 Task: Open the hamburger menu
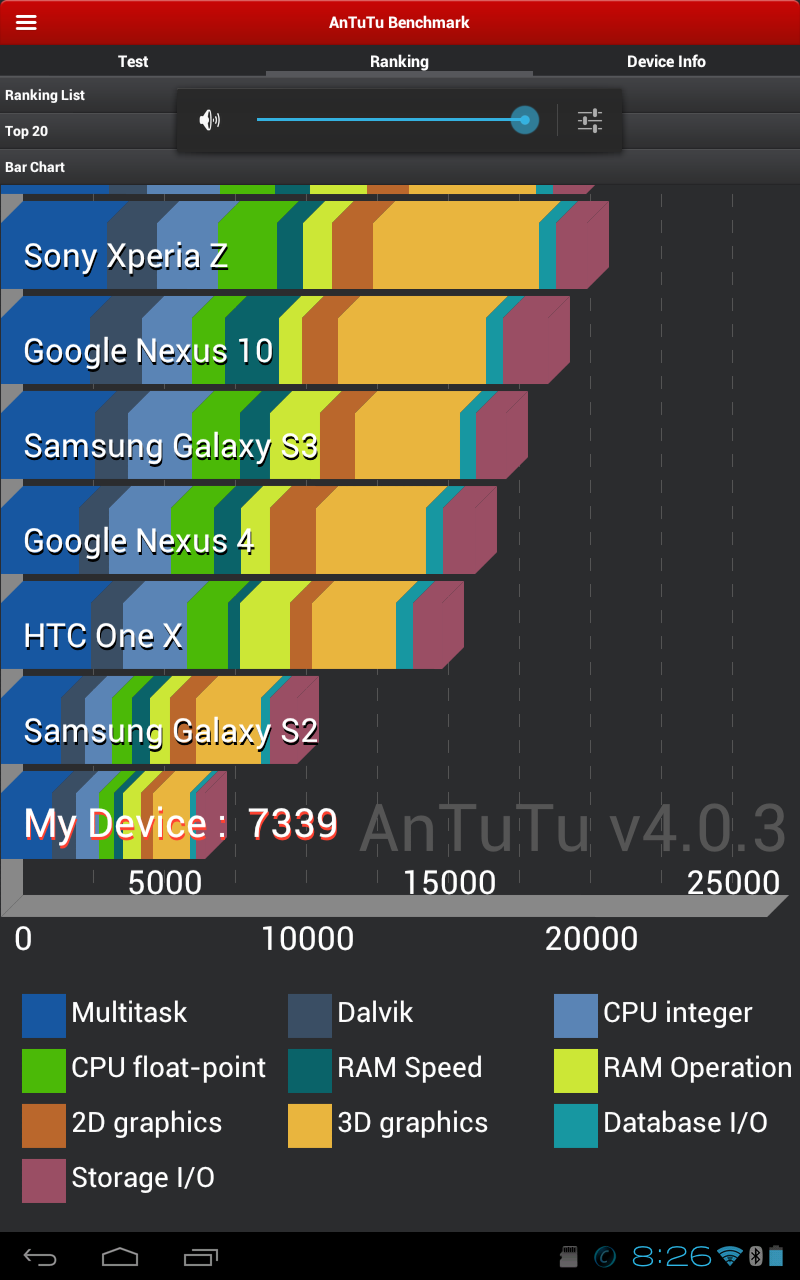(26, 22)
